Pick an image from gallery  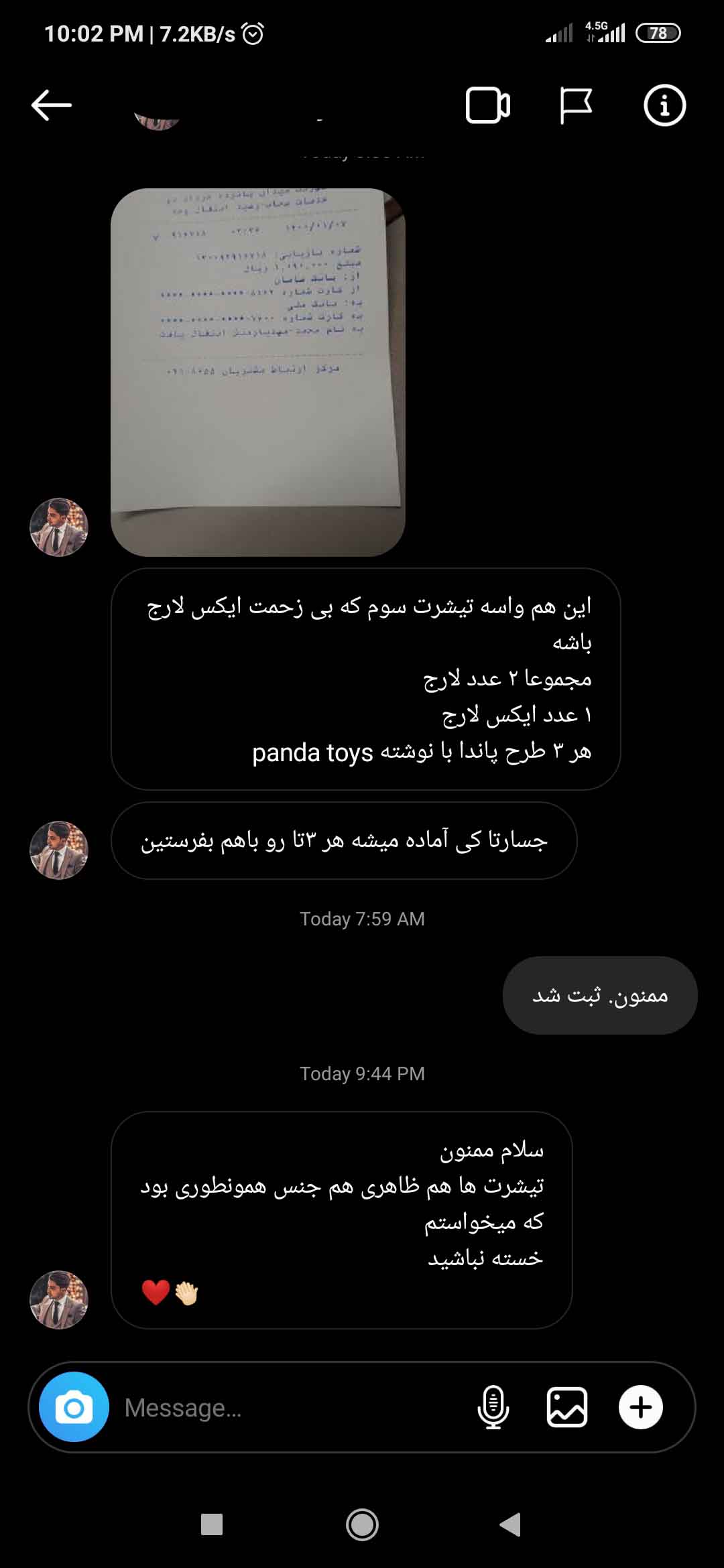click(567, 1407)
